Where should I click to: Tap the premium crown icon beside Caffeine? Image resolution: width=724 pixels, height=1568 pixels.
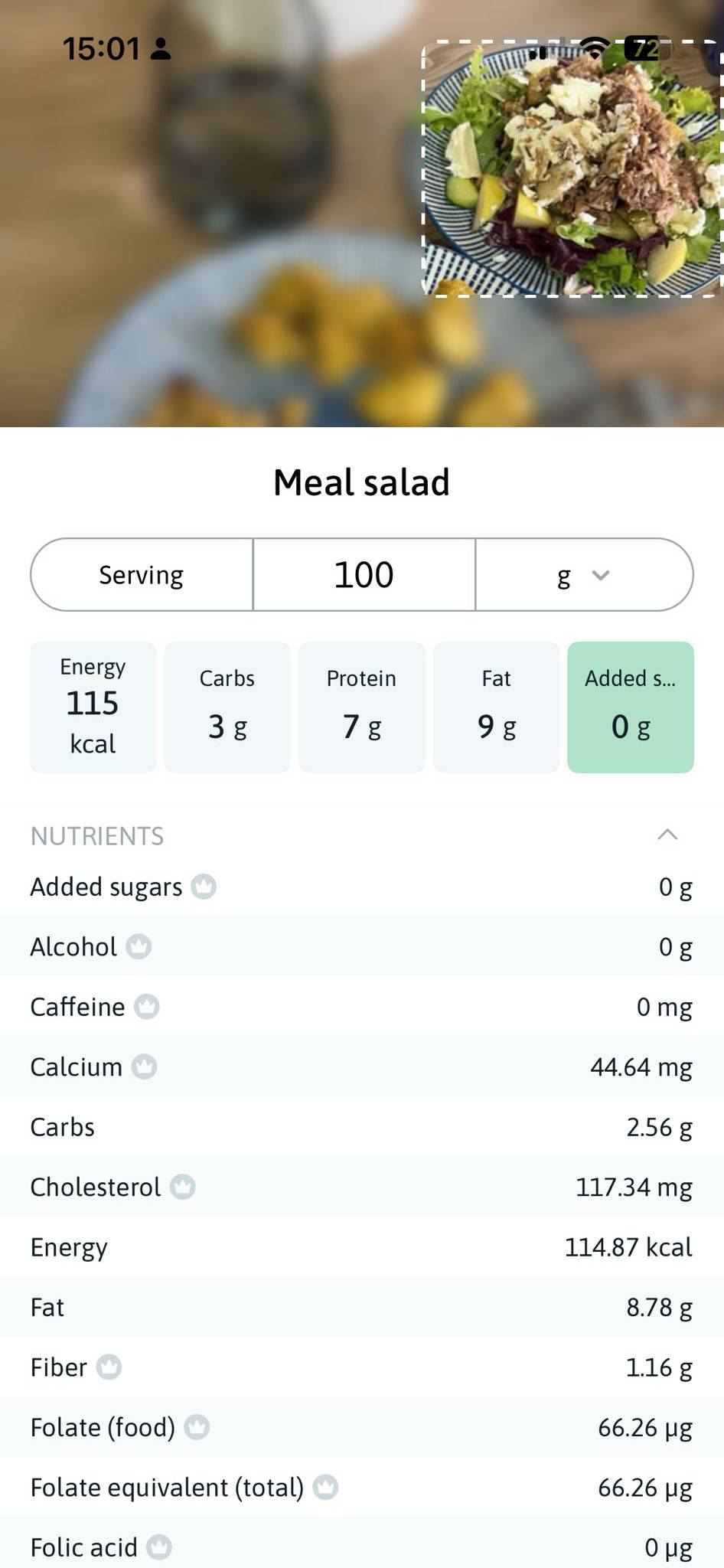147,1006
